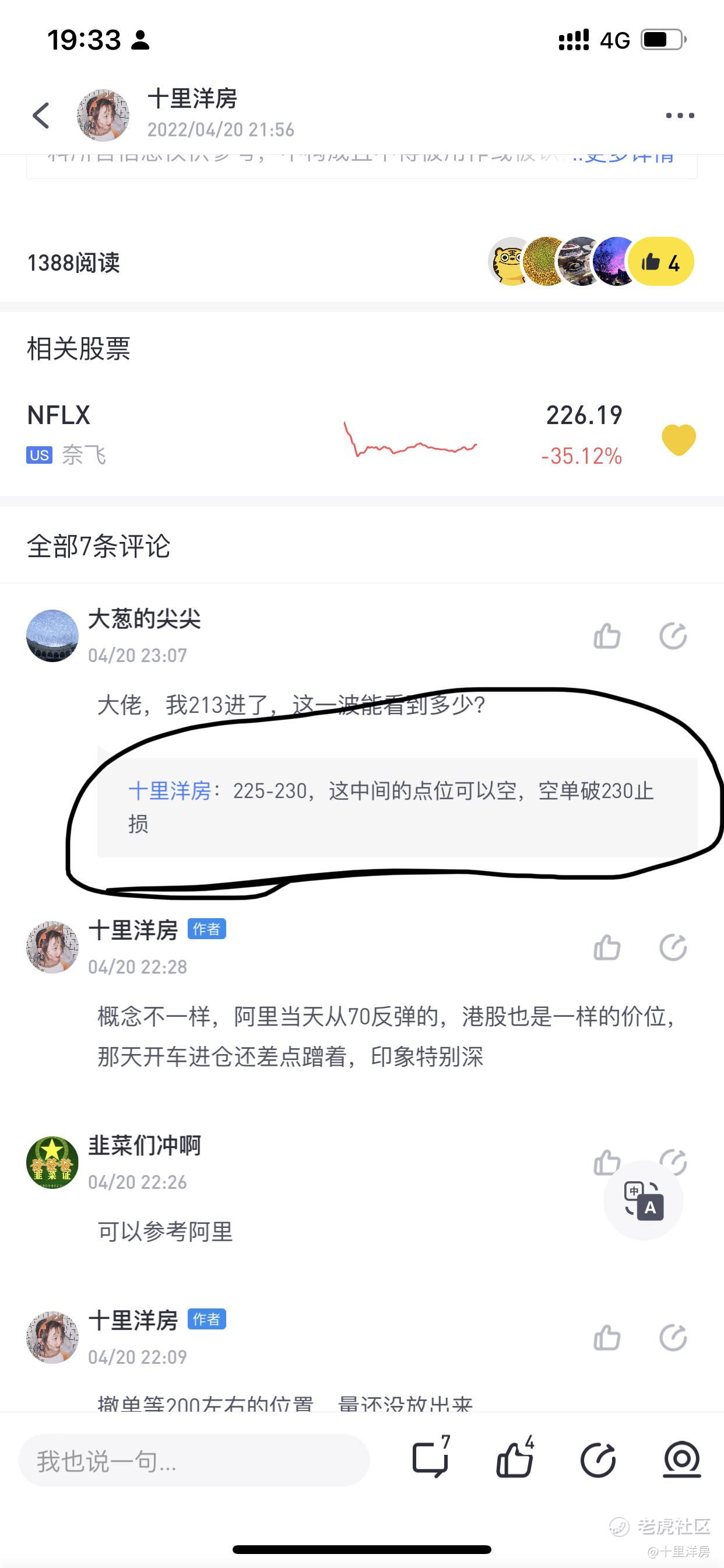724x1568 pixels.
Task: Tap the floating translate button
Action: [x=644, y=1200]
